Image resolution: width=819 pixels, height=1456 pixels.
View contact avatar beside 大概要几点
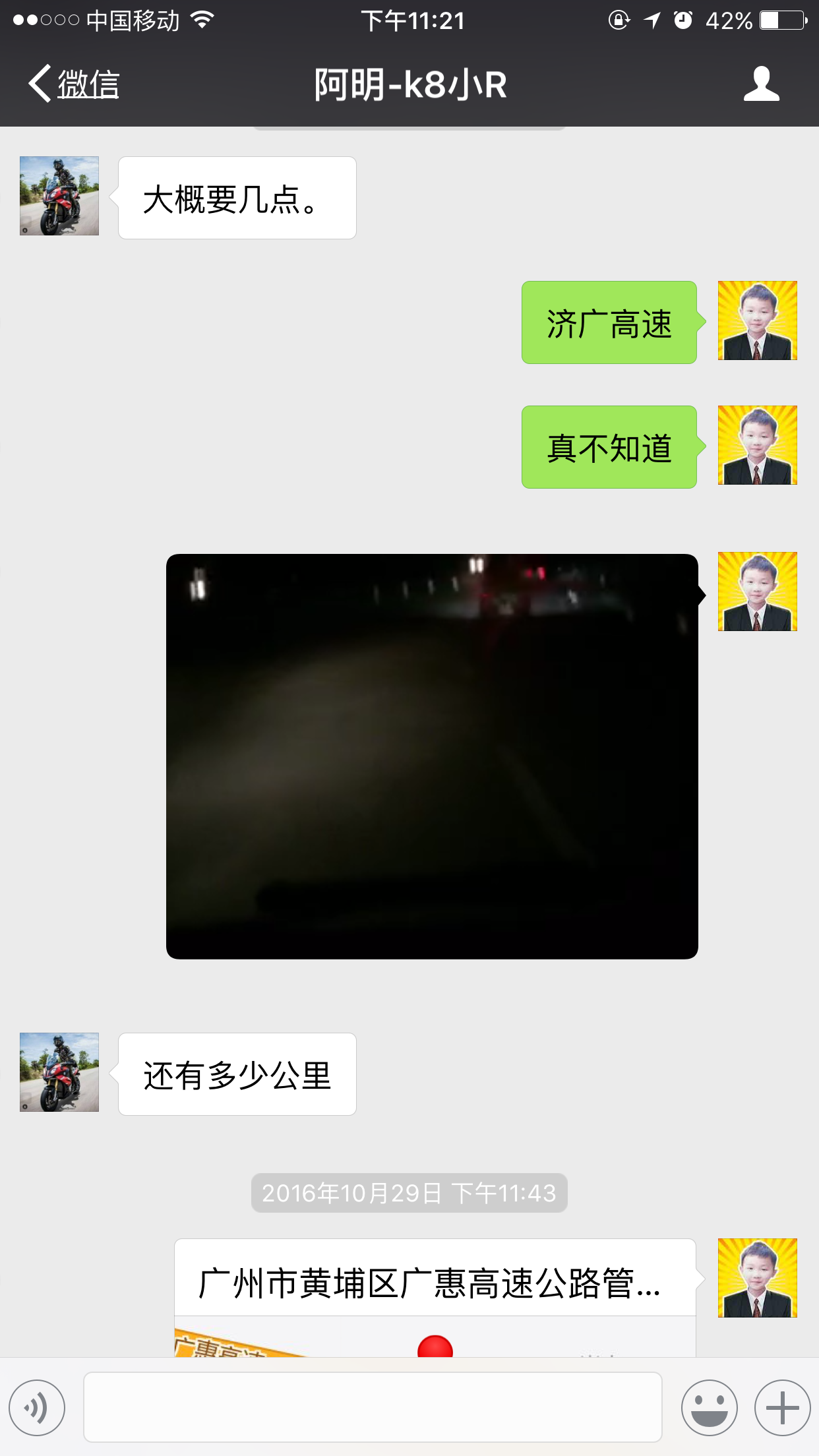click(59, 196)
